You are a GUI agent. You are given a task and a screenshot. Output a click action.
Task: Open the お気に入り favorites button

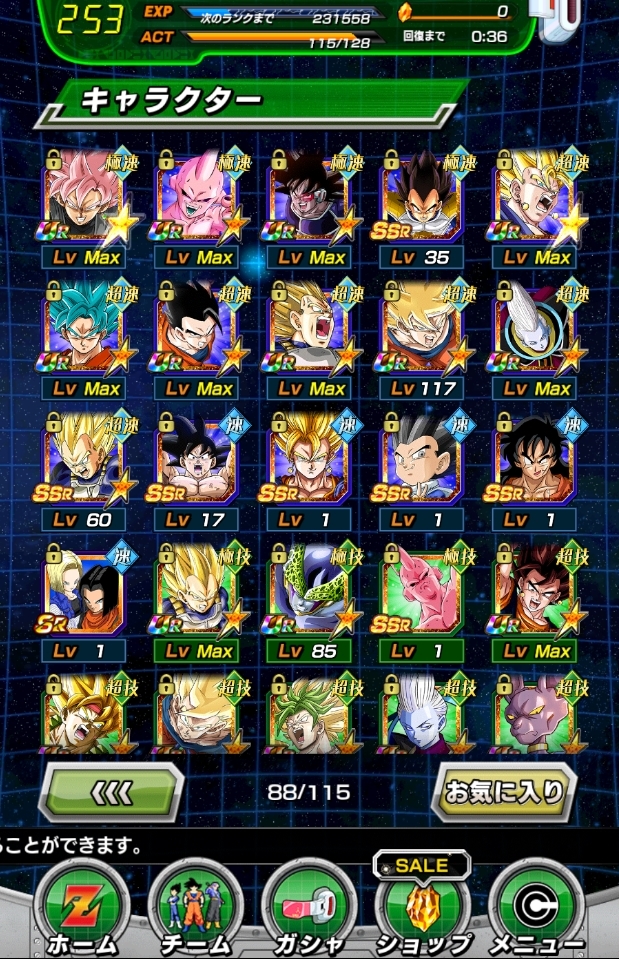tap(504, 792)
